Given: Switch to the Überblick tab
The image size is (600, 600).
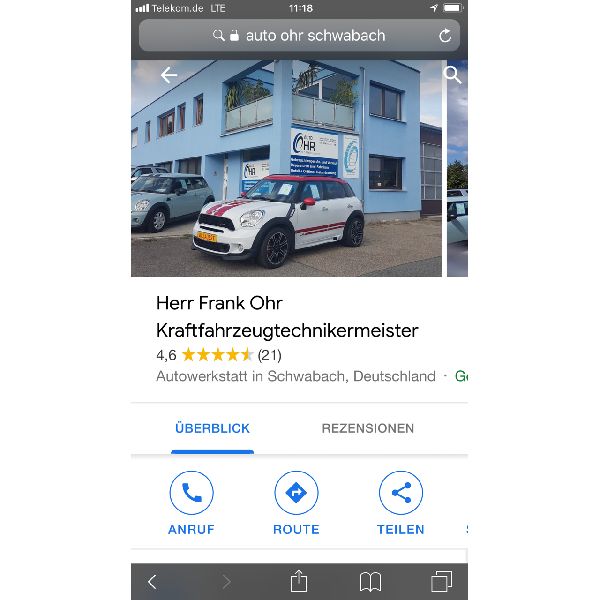Looking at the screenshot, I should 212,428.
